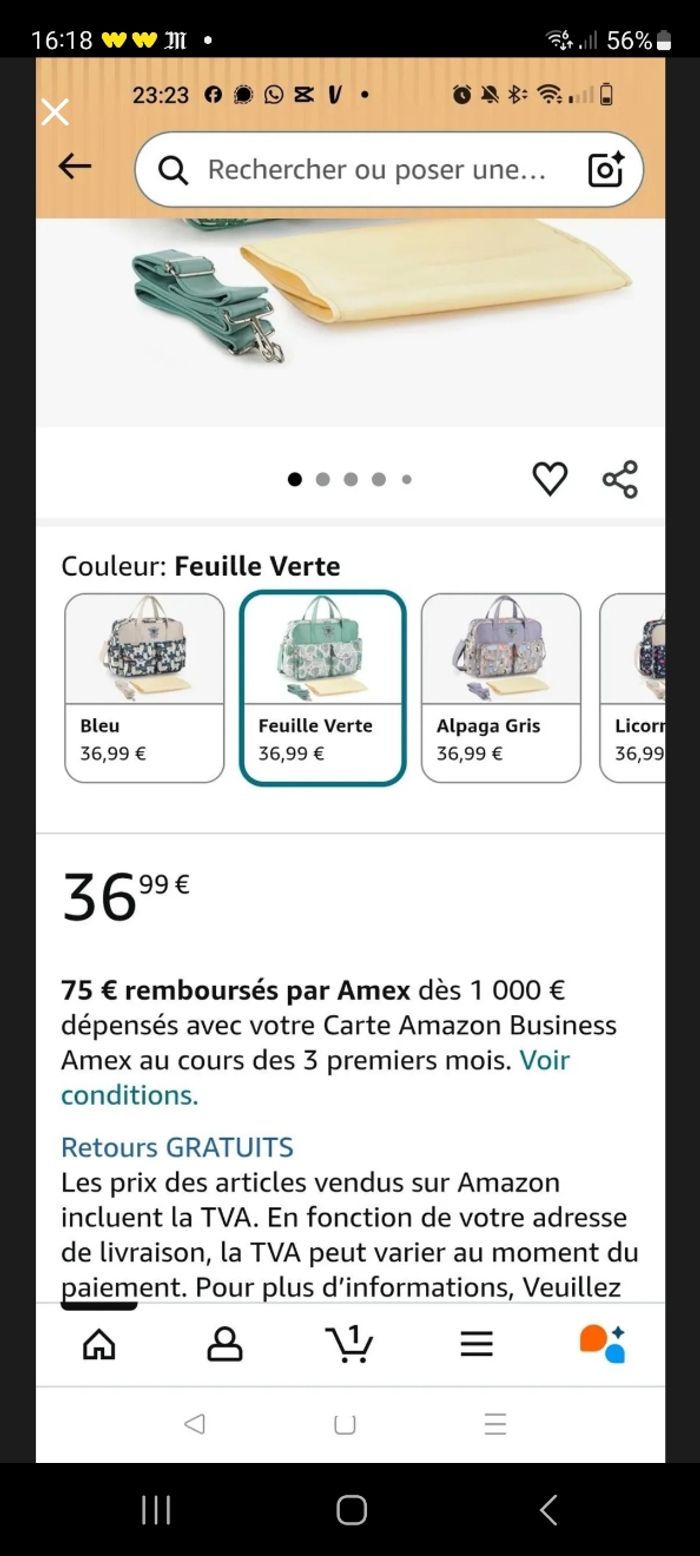Launch the Rufus AI assistant
This screenshot has width=700, height=1556.
click(602, 1344)
